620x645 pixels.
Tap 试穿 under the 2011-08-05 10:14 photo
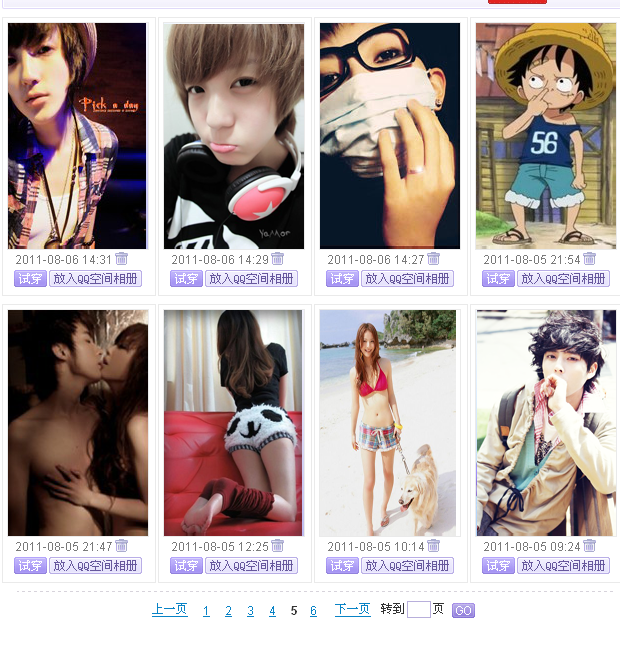[x=342, y=566]
